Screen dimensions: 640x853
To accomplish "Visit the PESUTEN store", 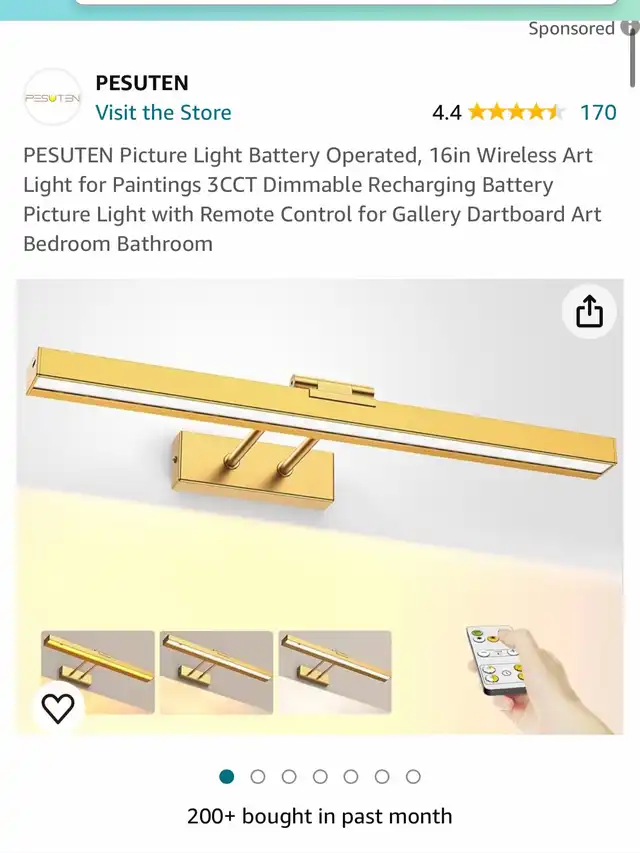I will (163, 112).
